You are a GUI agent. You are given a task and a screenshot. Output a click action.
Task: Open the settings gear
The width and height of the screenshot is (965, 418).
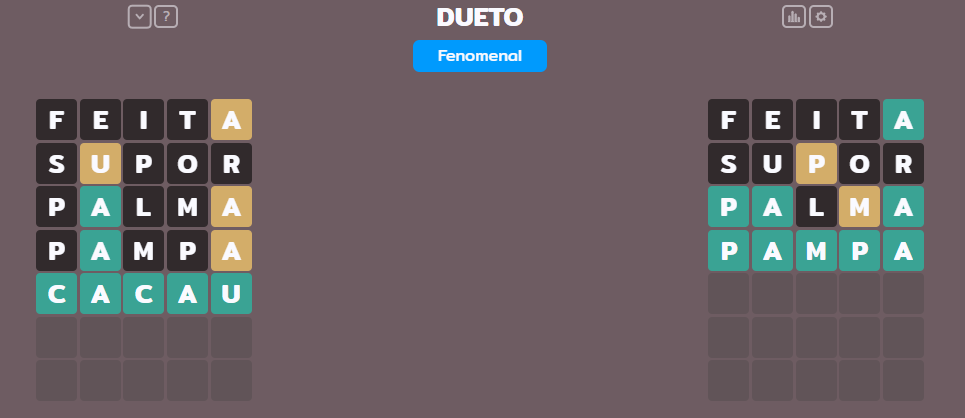[x=821, y=16]
